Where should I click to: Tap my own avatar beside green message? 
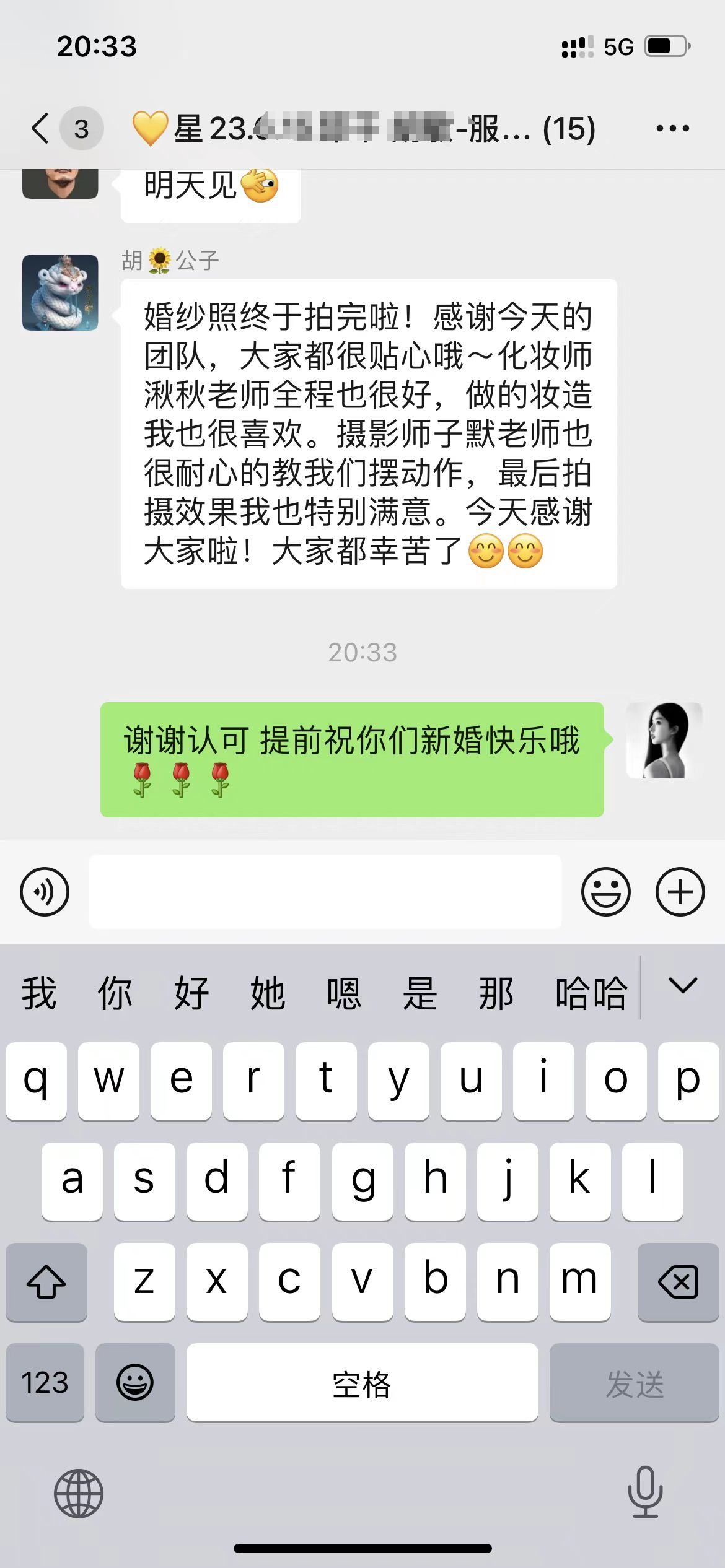(x=664, y=740)
